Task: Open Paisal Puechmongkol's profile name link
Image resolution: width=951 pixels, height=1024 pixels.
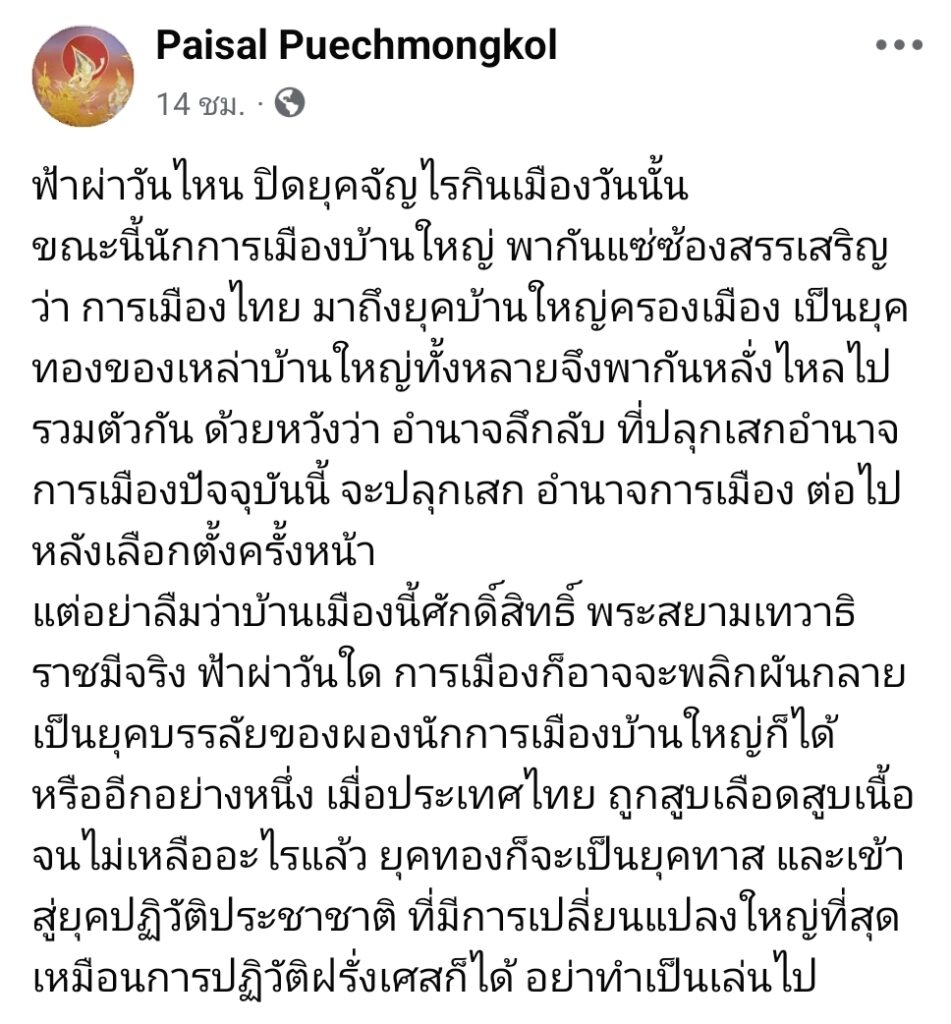Action: pos(356,47)
